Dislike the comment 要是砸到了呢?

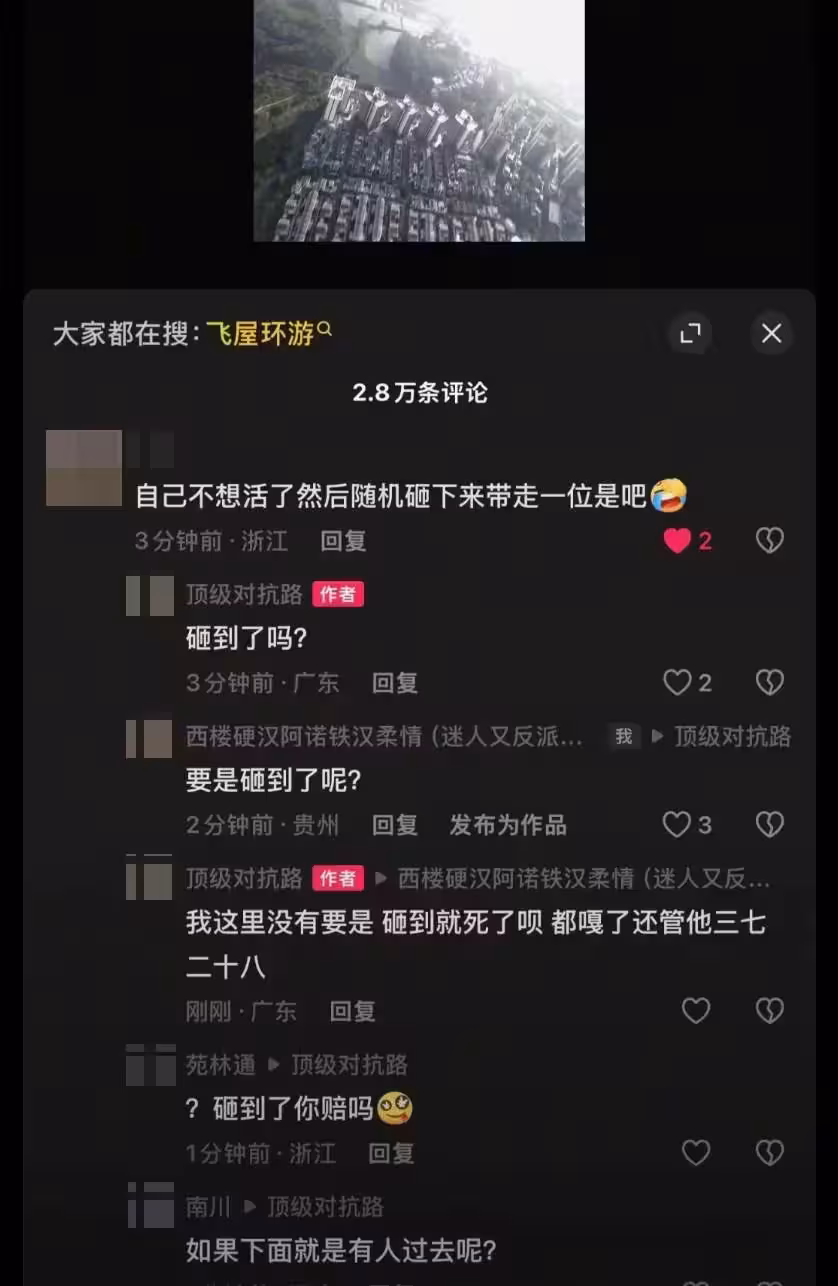[769, 825]
